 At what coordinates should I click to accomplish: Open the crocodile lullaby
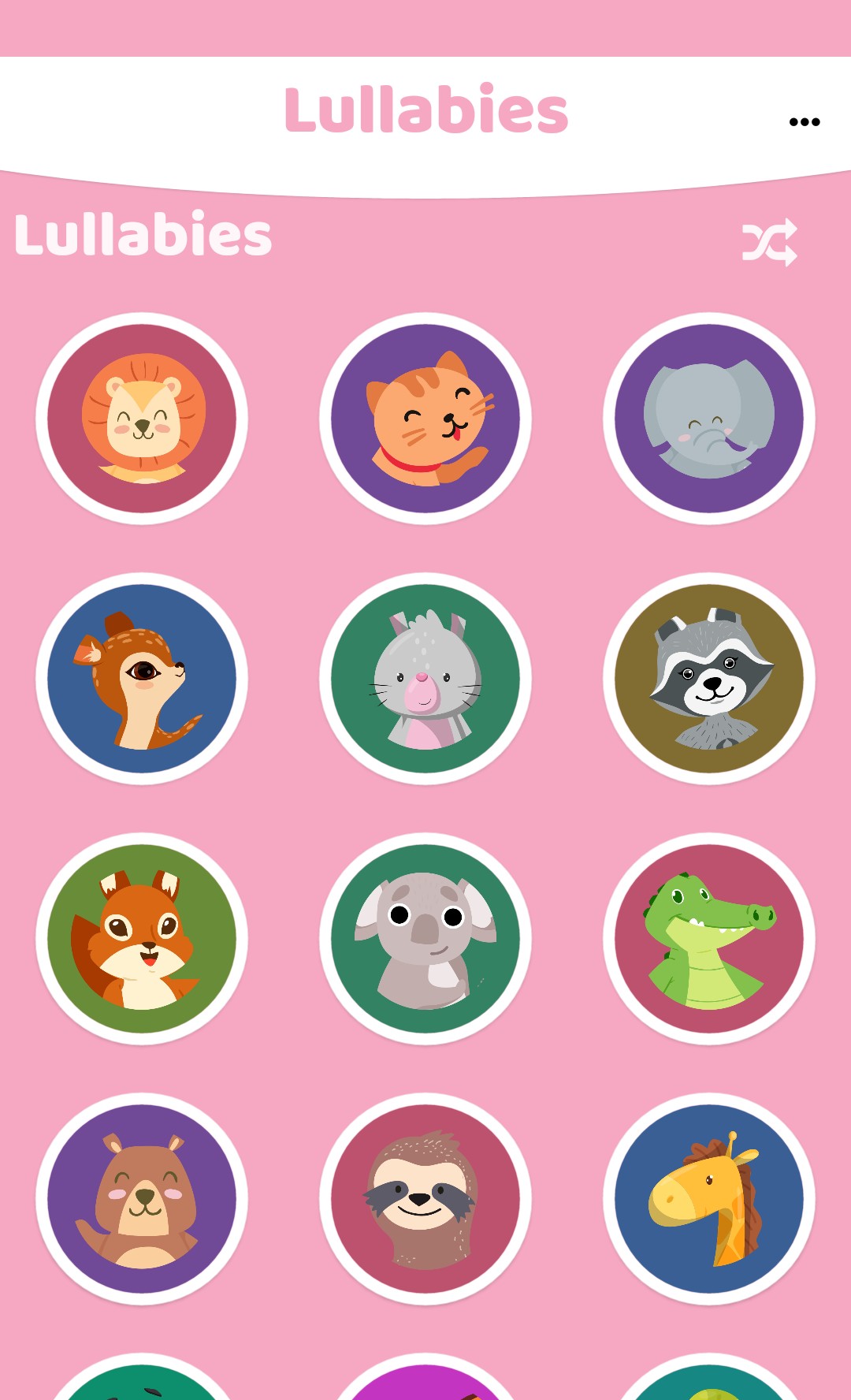click(709, 939)
